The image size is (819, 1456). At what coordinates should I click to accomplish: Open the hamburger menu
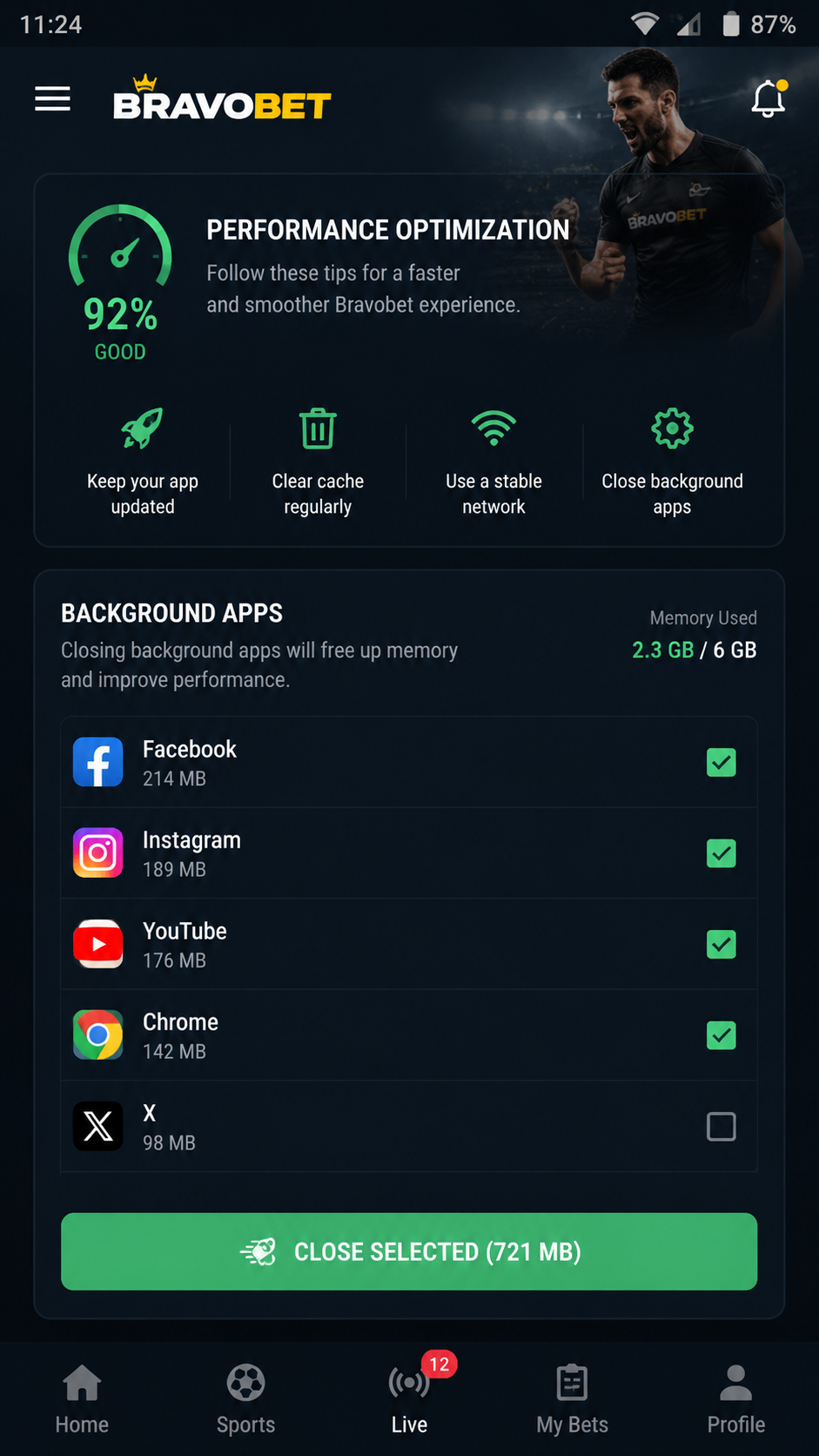pos(52,99)
